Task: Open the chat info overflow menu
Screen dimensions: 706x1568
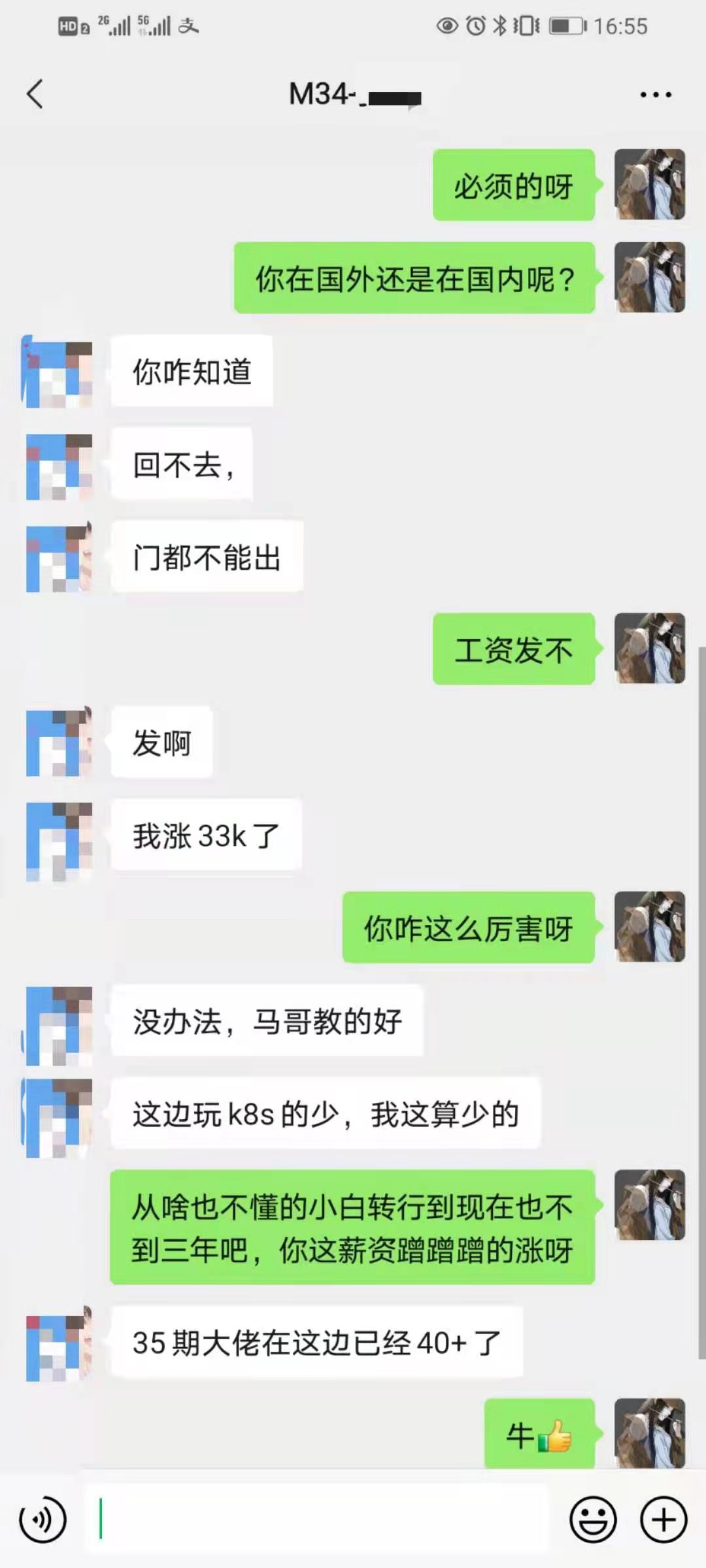Action: coord(656,95)
